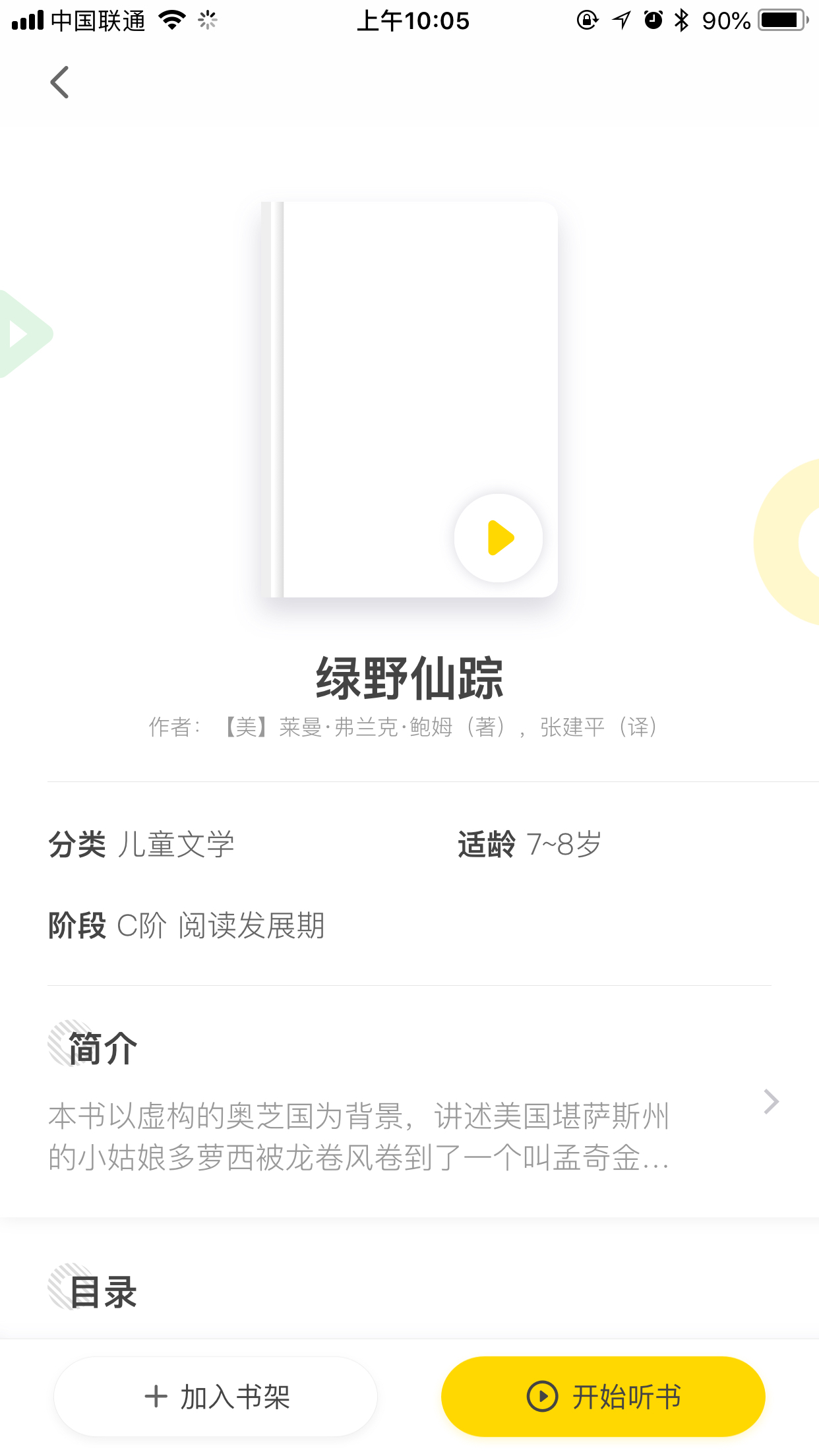The height and width of the screenshot is (1456, 819).
Task: Expand the 简介 book introduction
Action: (x=771, y=1102)
